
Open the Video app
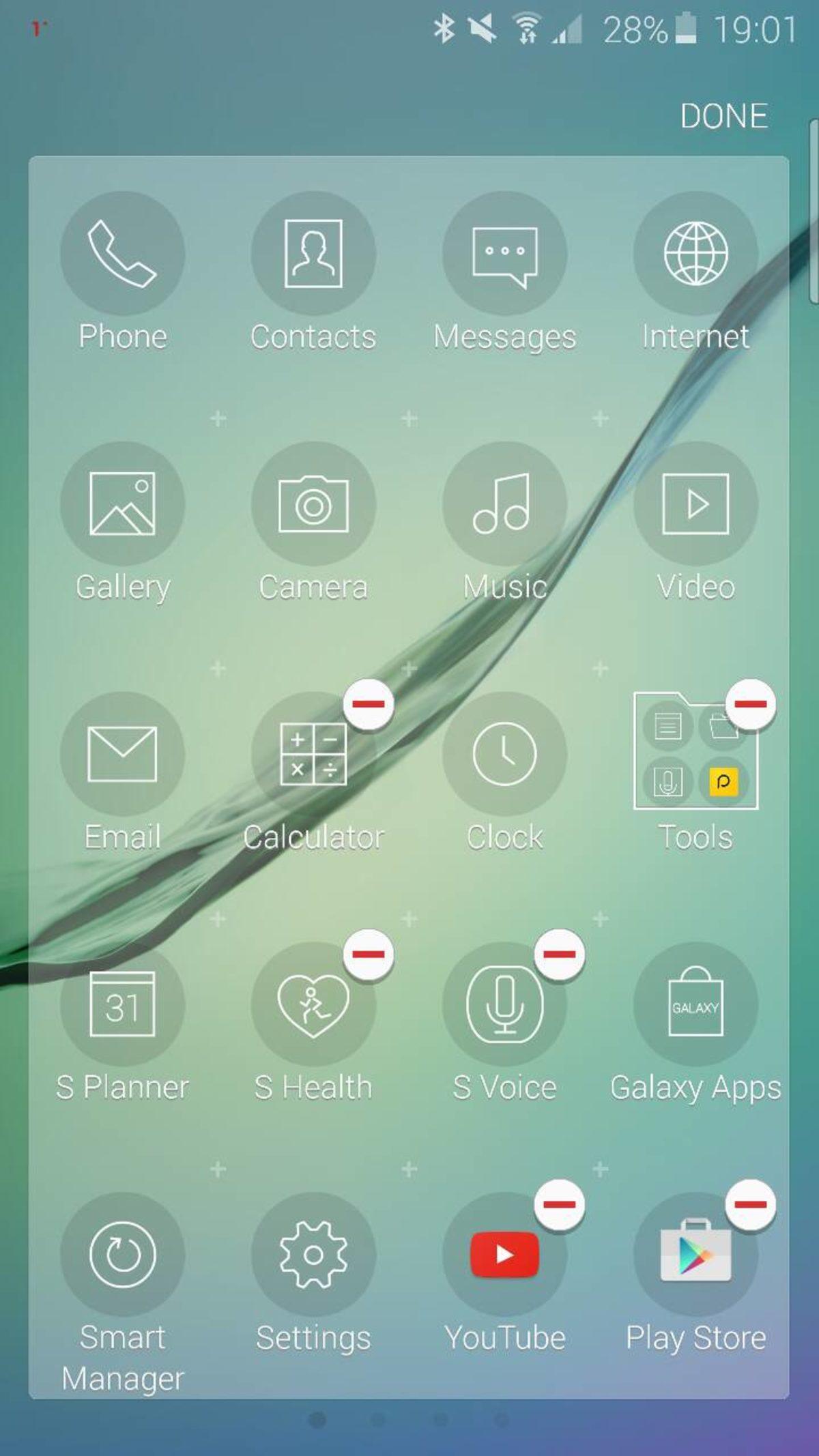(695, 503)
